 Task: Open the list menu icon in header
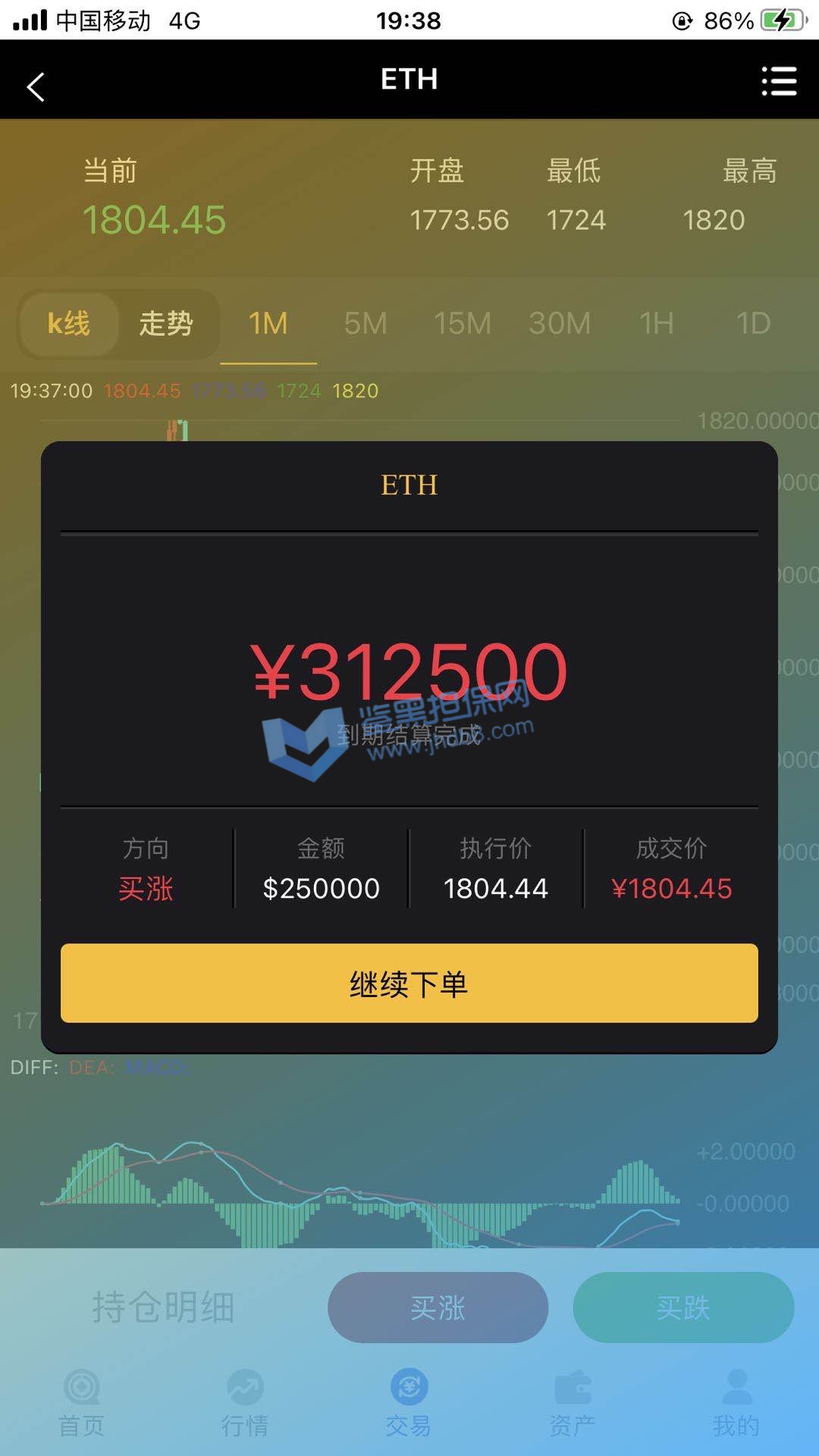tap(779, 81)
